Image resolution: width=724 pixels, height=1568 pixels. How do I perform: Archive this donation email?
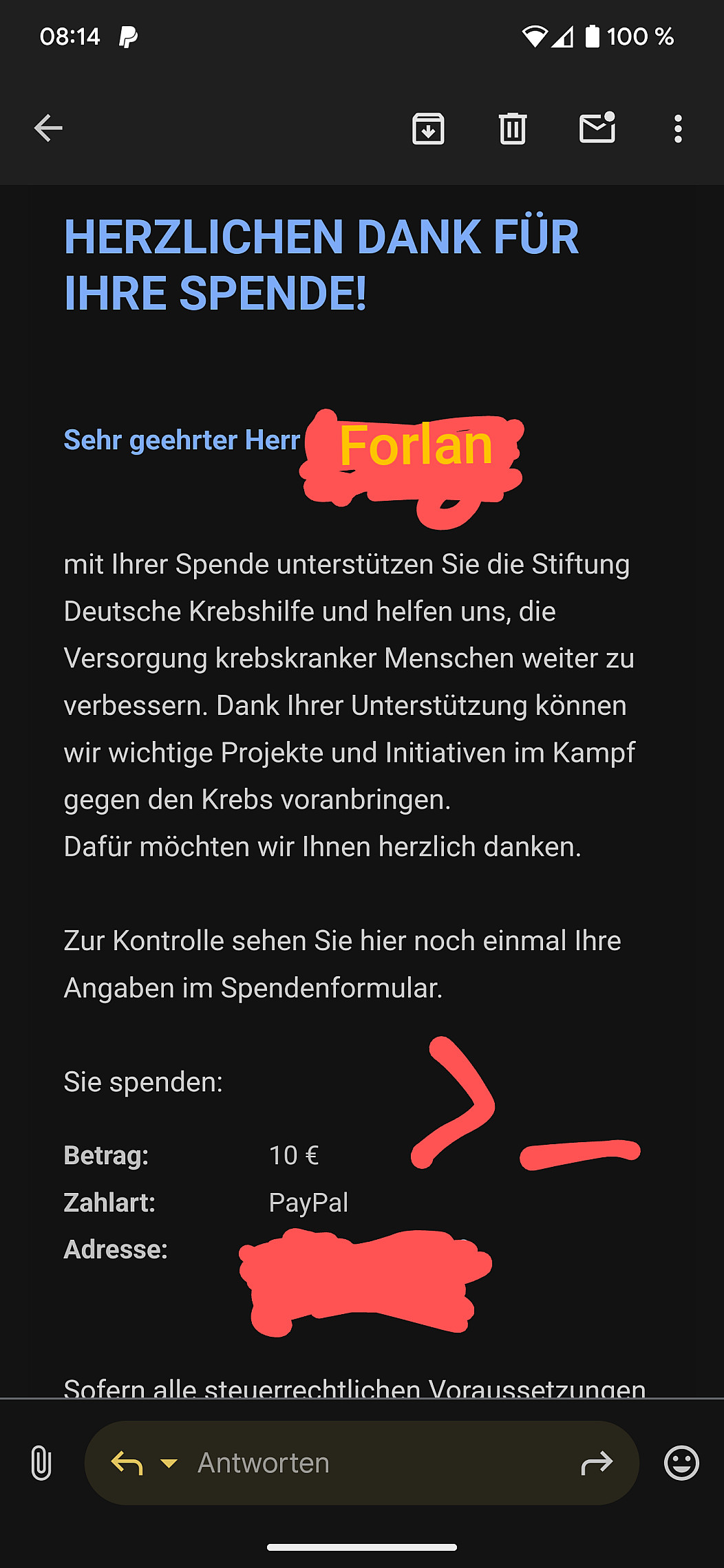point(428,129)
